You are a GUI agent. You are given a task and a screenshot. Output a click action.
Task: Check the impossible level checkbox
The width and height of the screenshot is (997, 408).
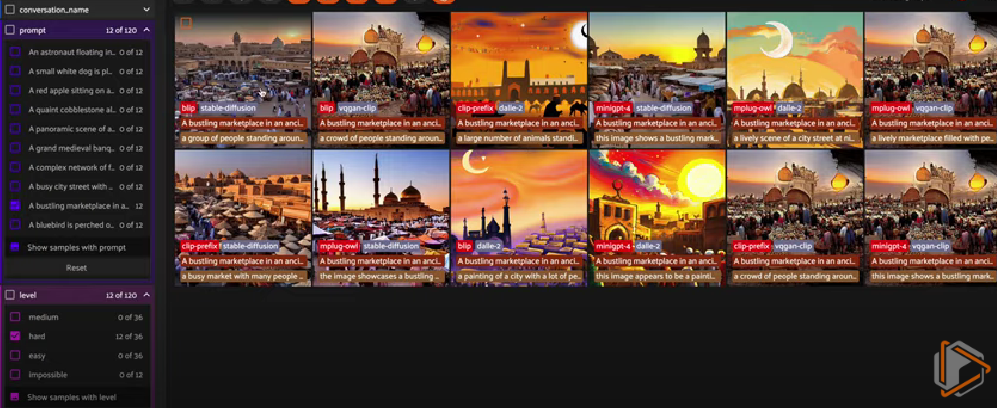15,374
